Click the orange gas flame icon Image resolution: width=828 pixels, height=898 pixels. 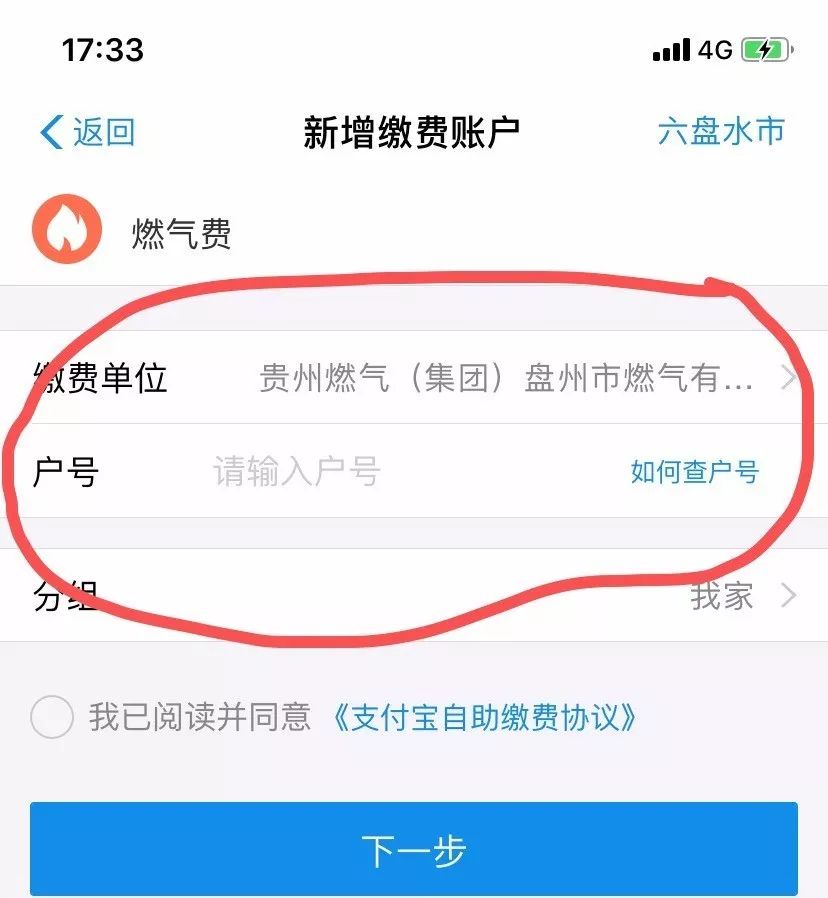point(66,228)
